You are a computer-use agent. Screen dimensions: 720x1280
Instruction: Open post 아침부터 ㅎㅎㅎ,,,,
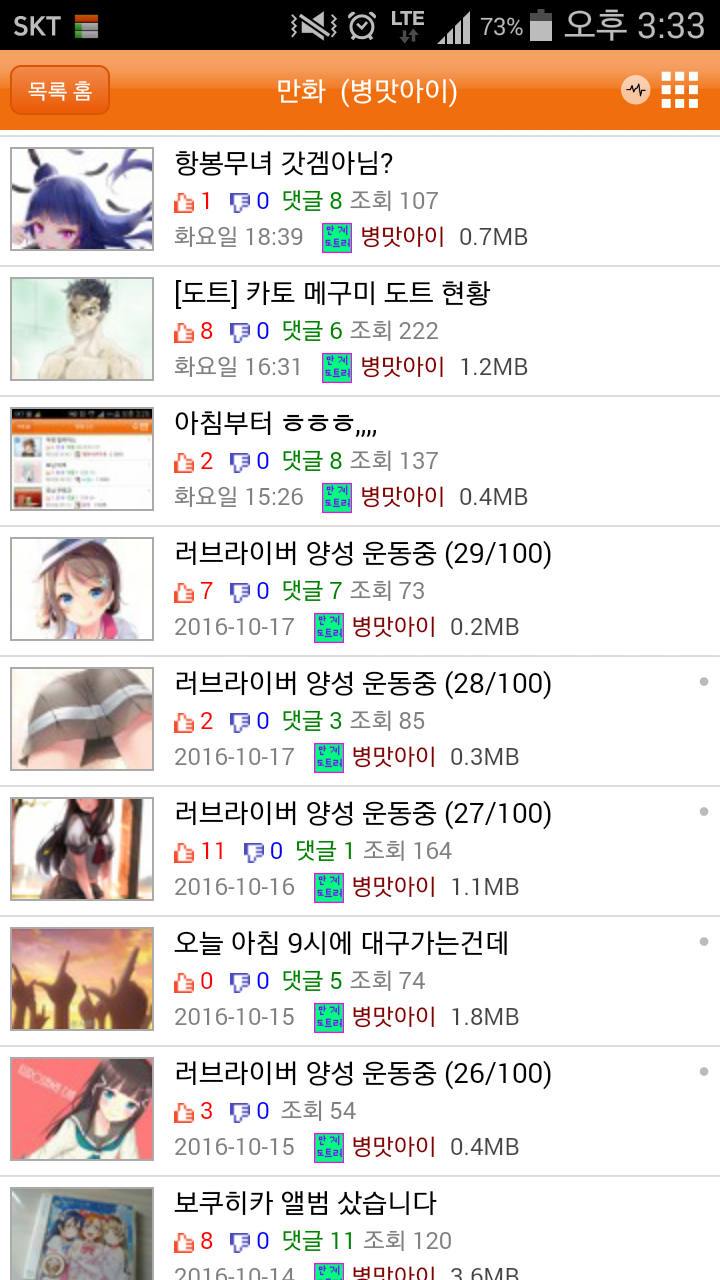pos(276,423)
